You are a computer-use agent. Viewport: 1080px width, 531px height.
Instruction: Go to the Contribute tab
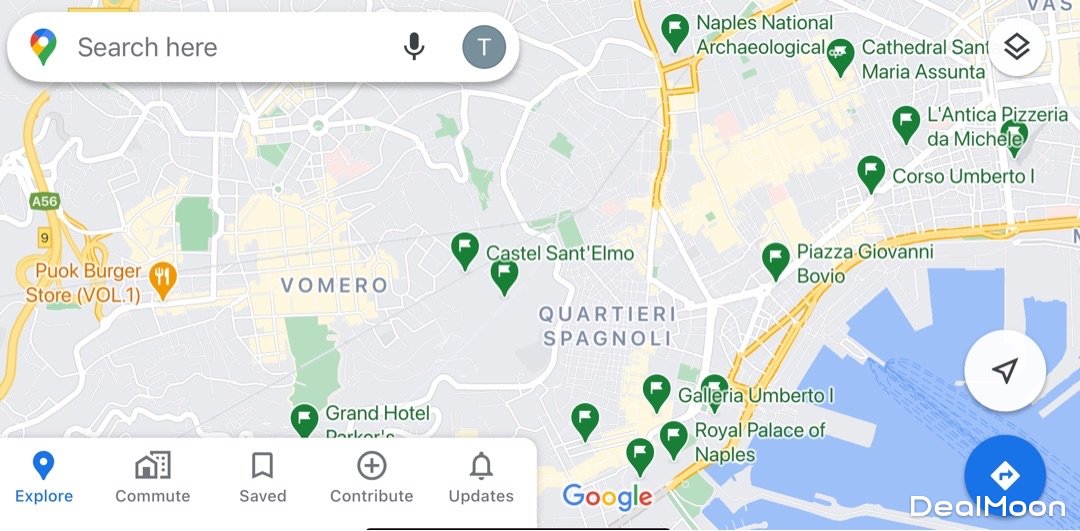point(371,477)
